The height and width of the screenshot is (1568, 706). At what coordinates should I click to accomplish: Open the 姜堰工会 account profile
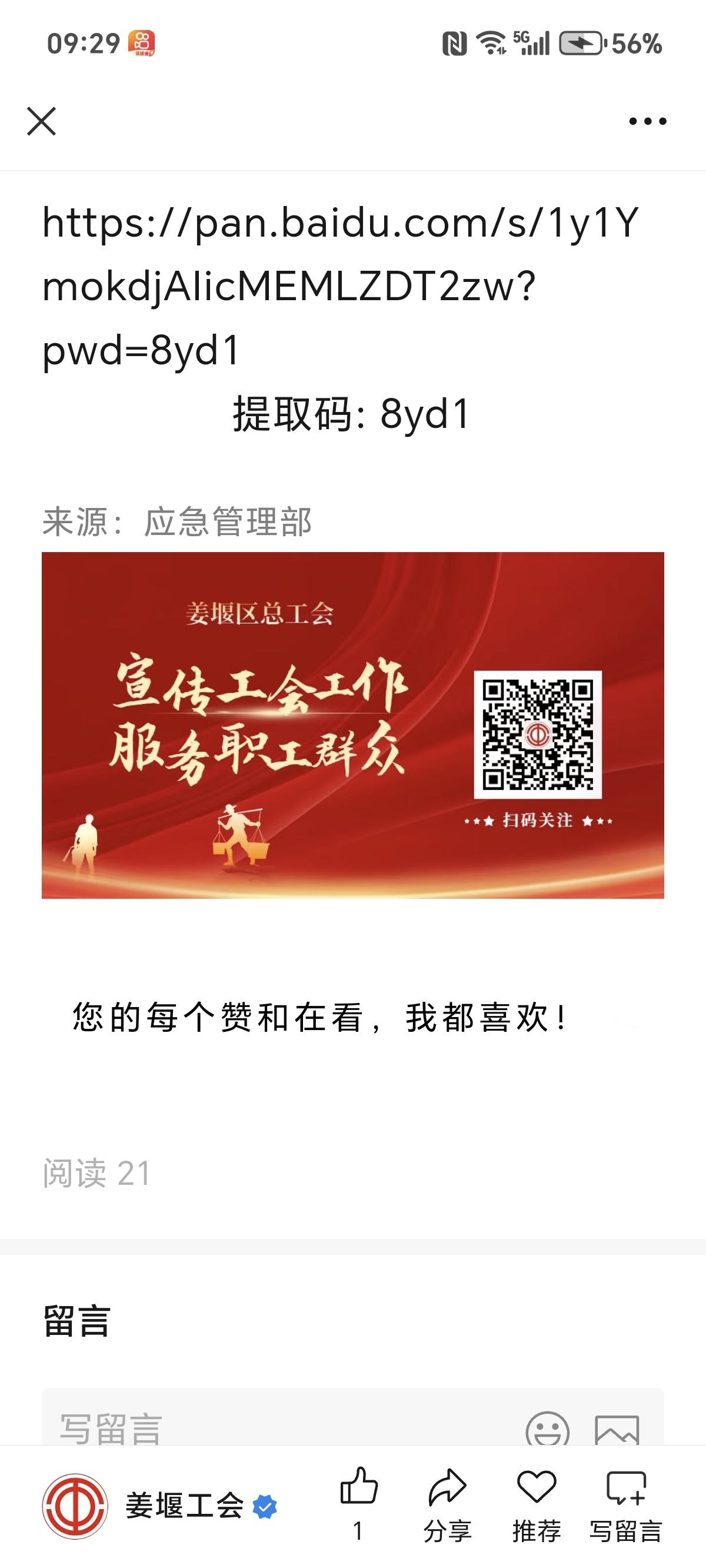click(x=159, y=1506)
